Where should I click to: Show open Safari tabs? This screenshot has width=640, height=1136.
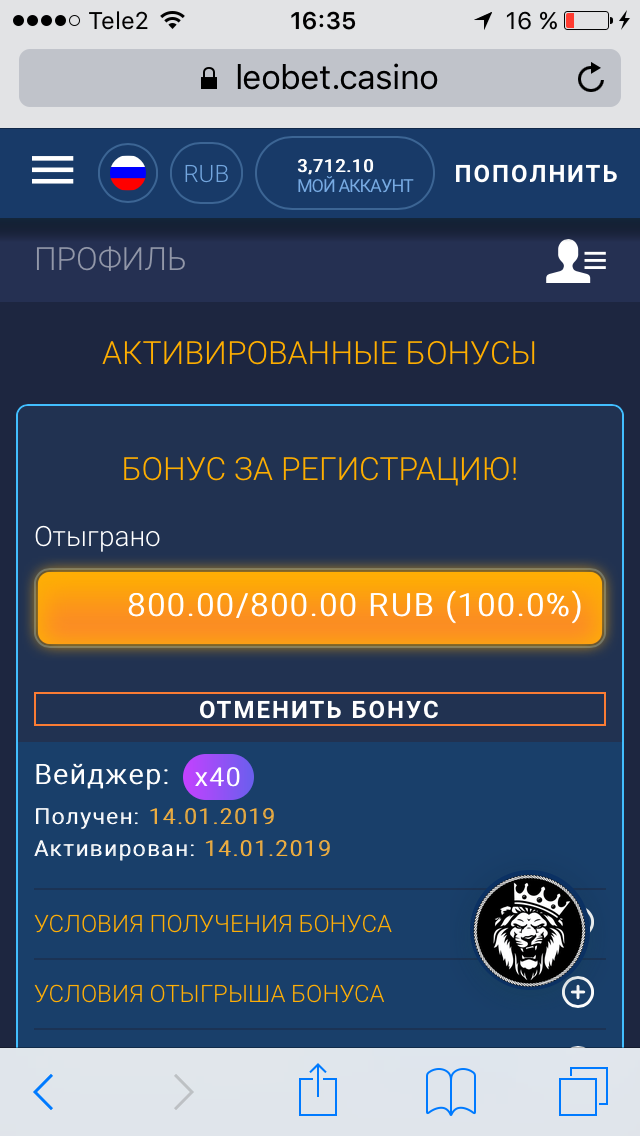(x=582, y=1092)
